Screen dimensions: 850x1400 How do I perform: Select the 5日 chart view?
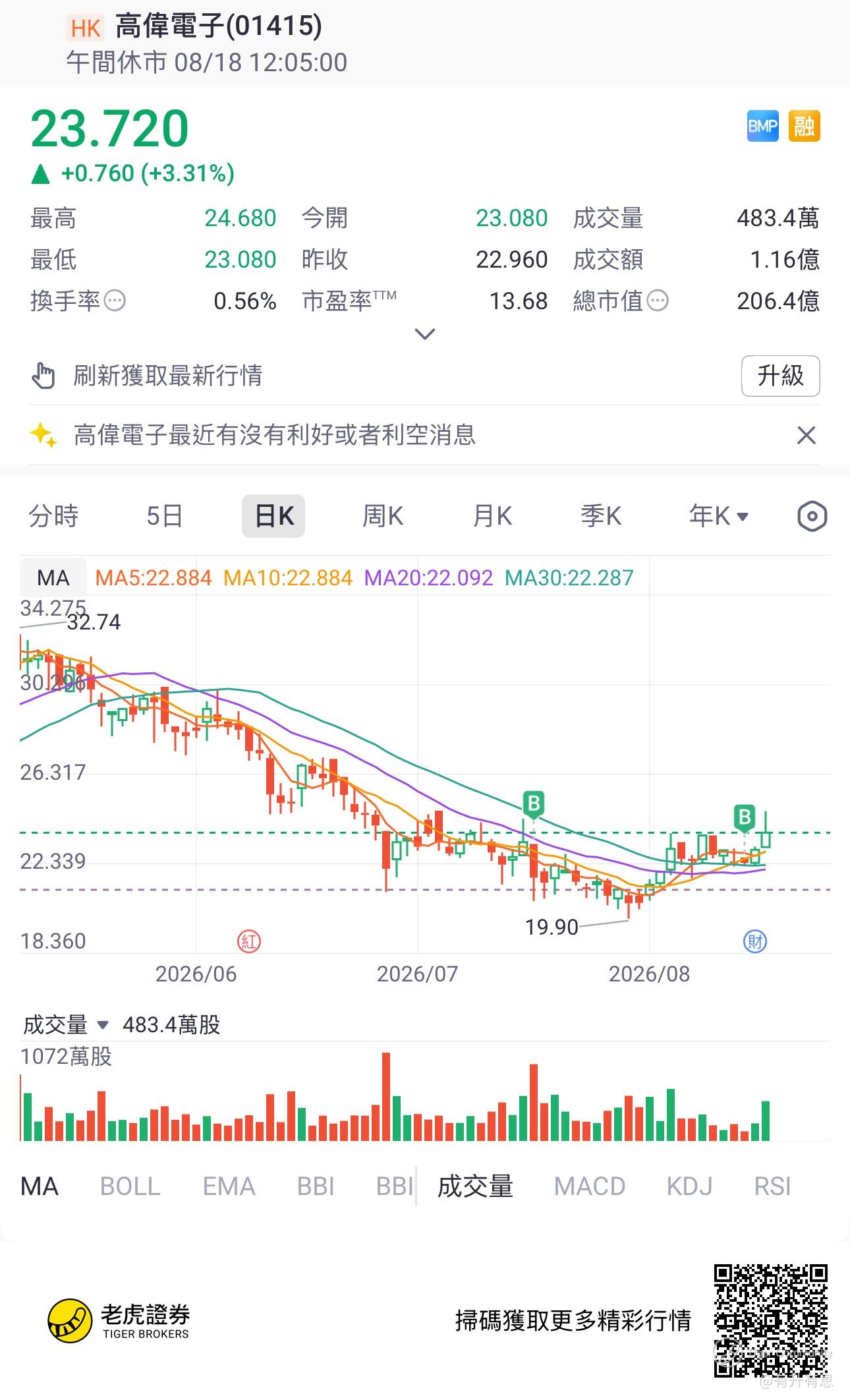point(164,516)
